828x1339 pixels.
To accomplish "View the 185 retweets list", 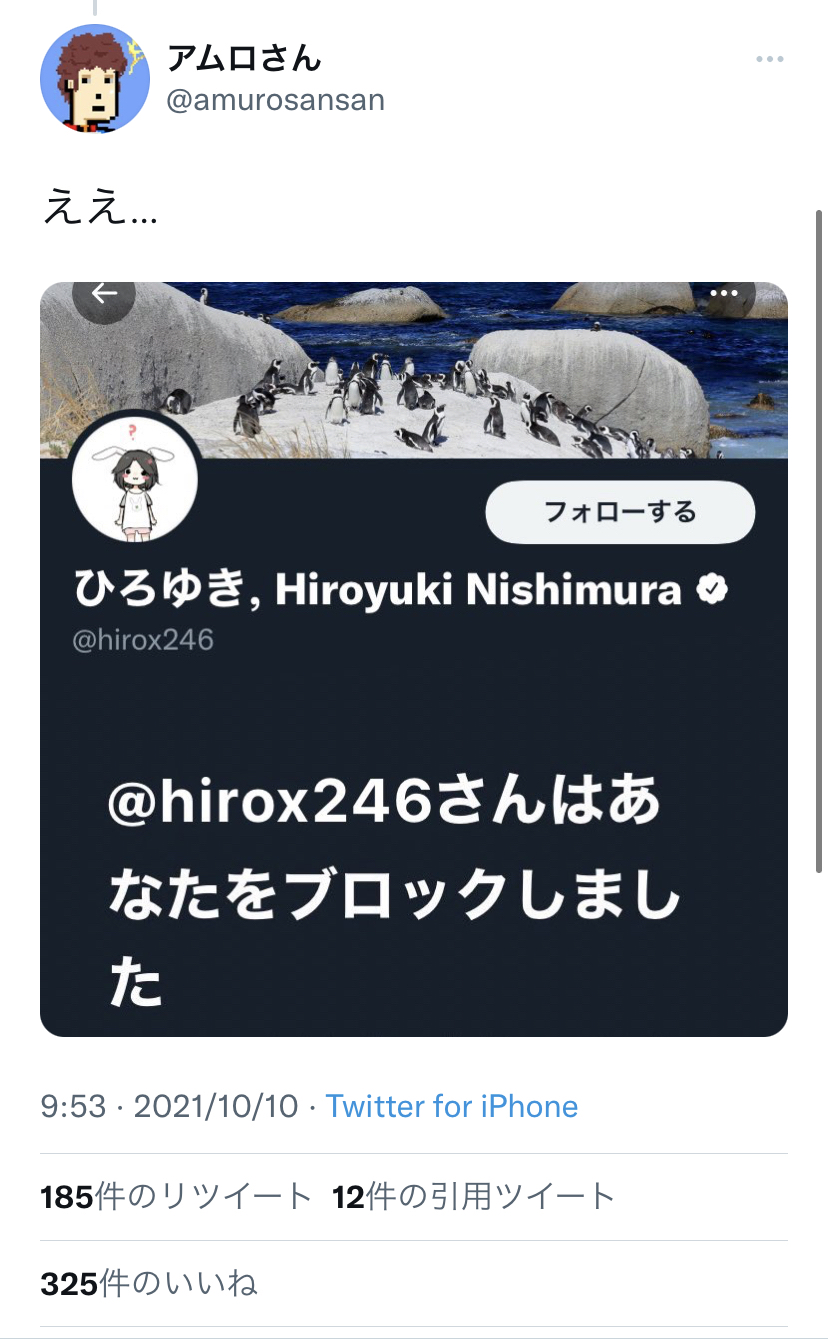I will [177, 1196].
